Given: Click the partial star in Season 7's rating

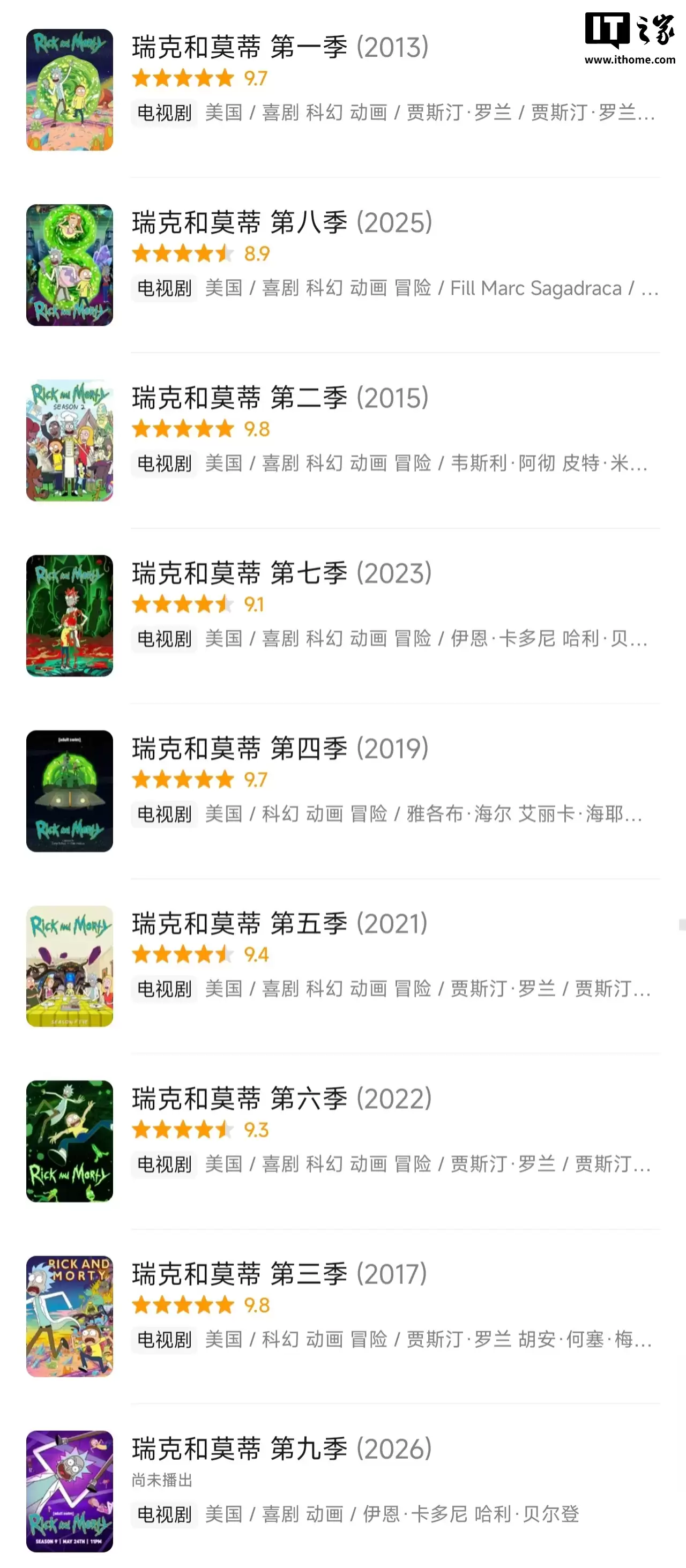Looking at the screenshot, I should click(x=224, y=604).
